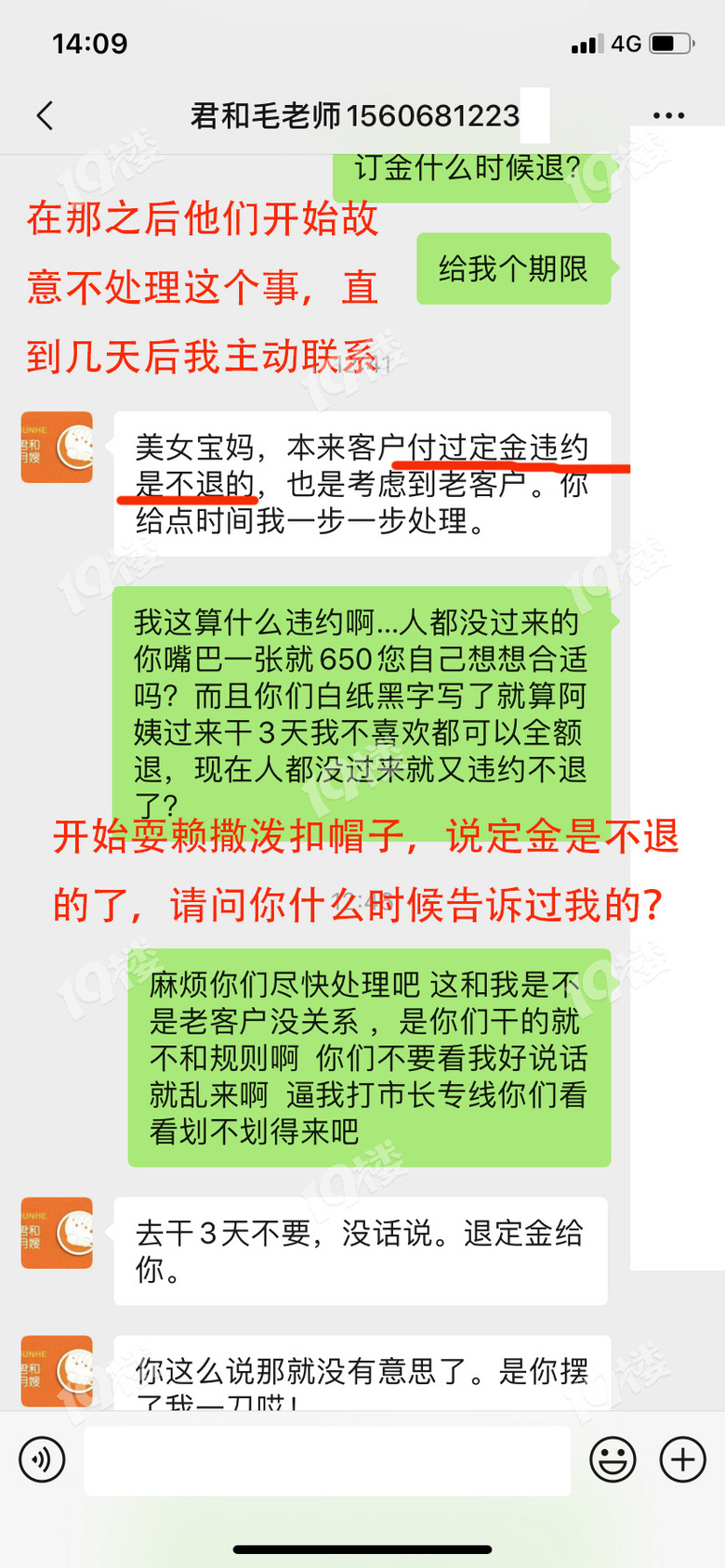Screen dimensions: 725x1568
Task: Open contact avatar beside 去干3天不要 message
Action: click(57, 1234)
